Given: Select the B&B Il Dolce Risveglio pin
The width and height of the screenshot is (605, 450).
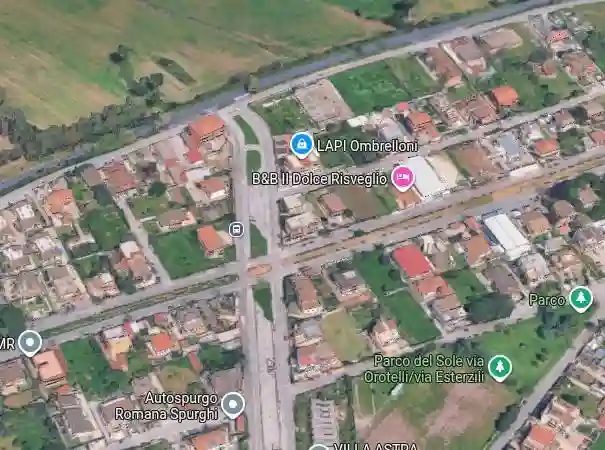Looking at the screenshot, I should tap(403, 178).
